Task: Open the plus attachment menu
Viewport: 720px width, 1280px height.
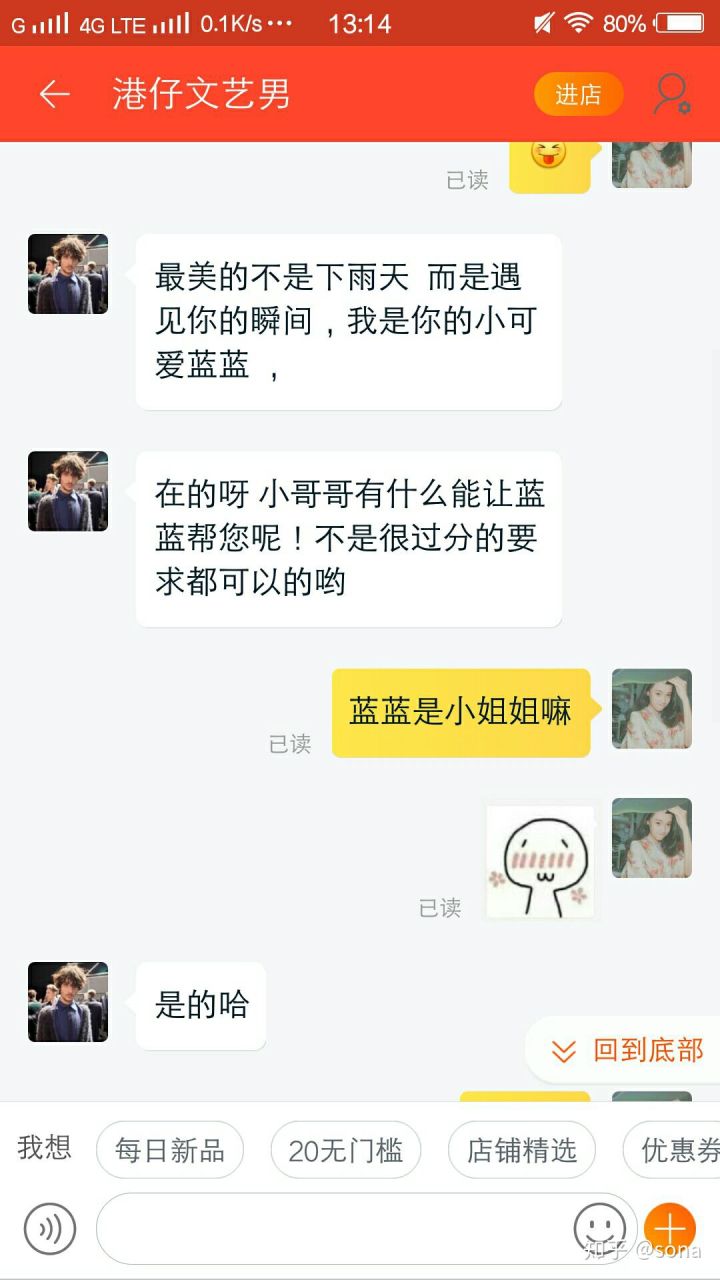Action: [669, 1228]
